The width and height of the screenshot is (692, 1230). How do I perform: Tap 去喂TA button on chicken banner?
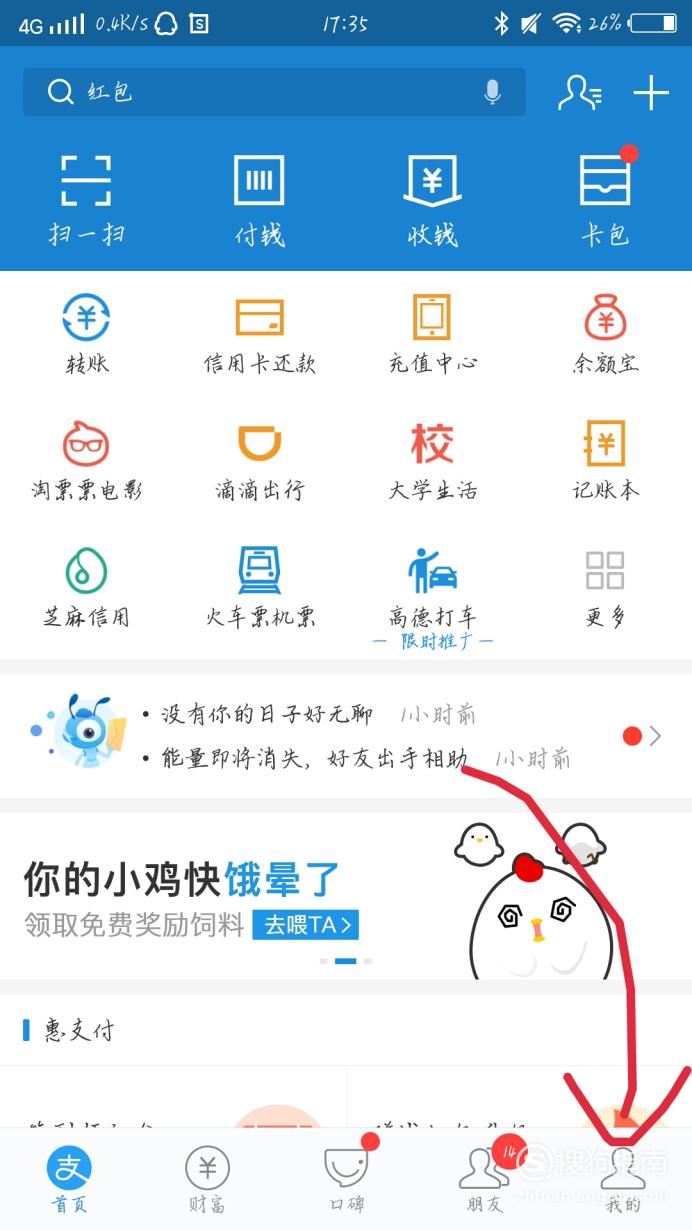coord(306,925)
